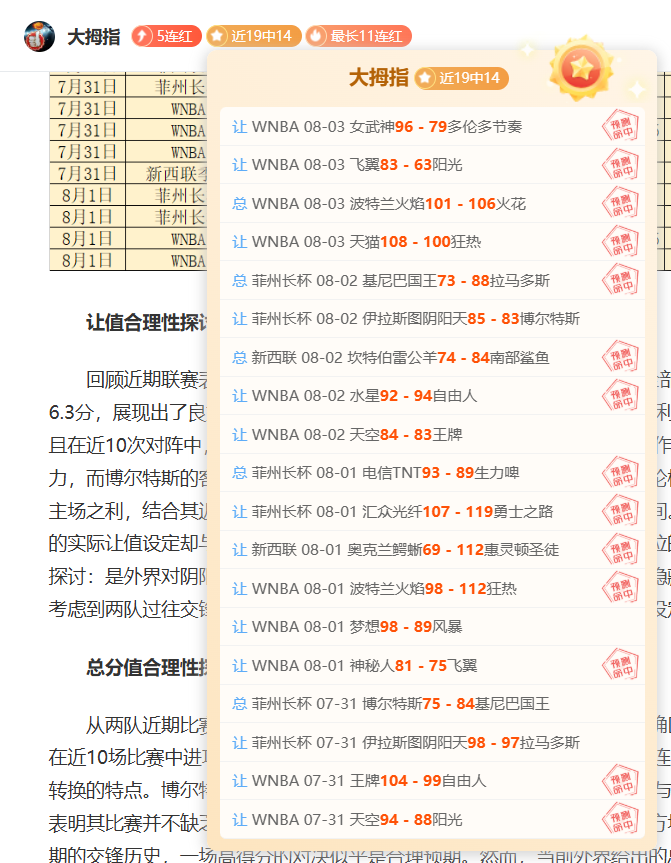Select the 天猫 108-100 狂热 row
The width and height of the screenshot is (671, 863).
click(x=432, y=242)
